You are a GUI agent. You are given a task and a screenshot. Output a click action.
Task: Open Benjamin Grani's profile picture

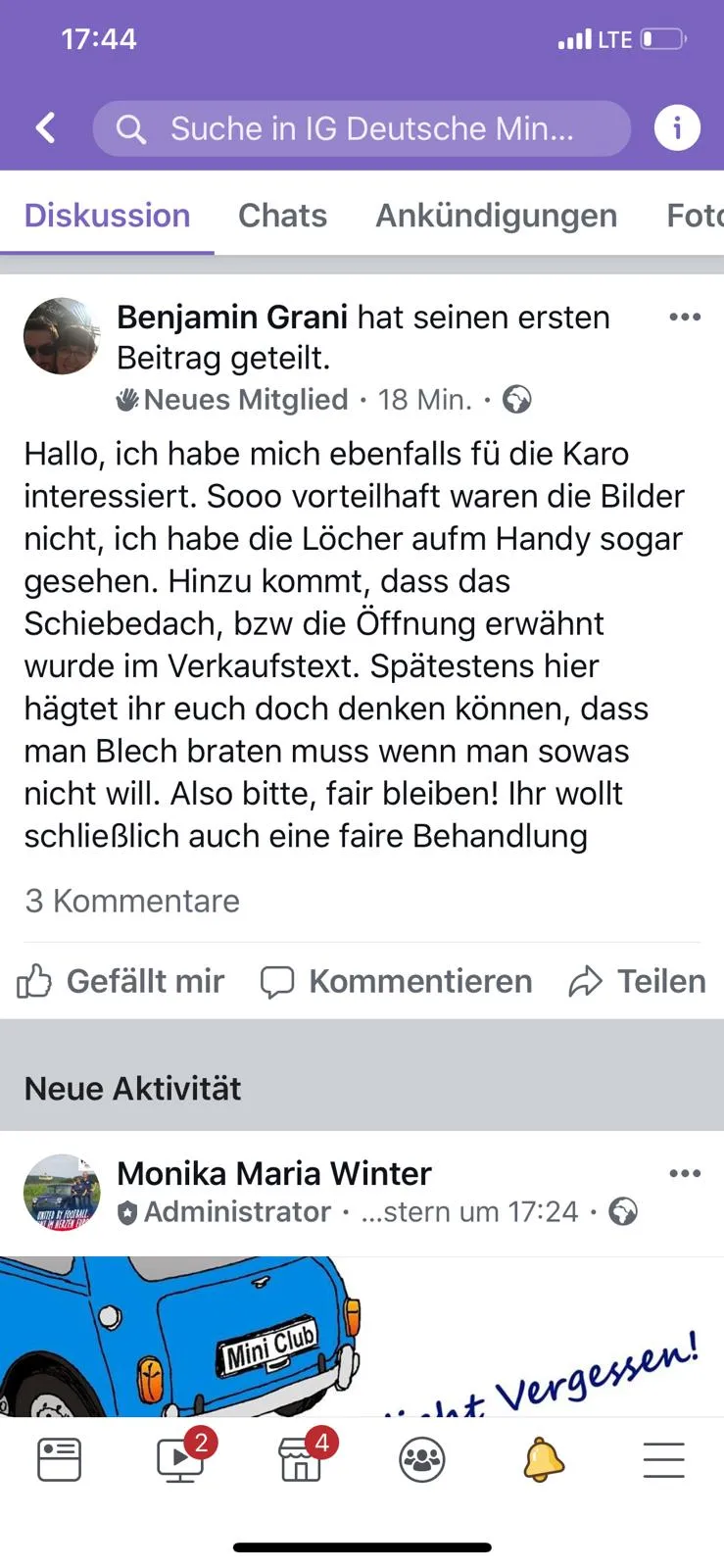coord(62,336)
